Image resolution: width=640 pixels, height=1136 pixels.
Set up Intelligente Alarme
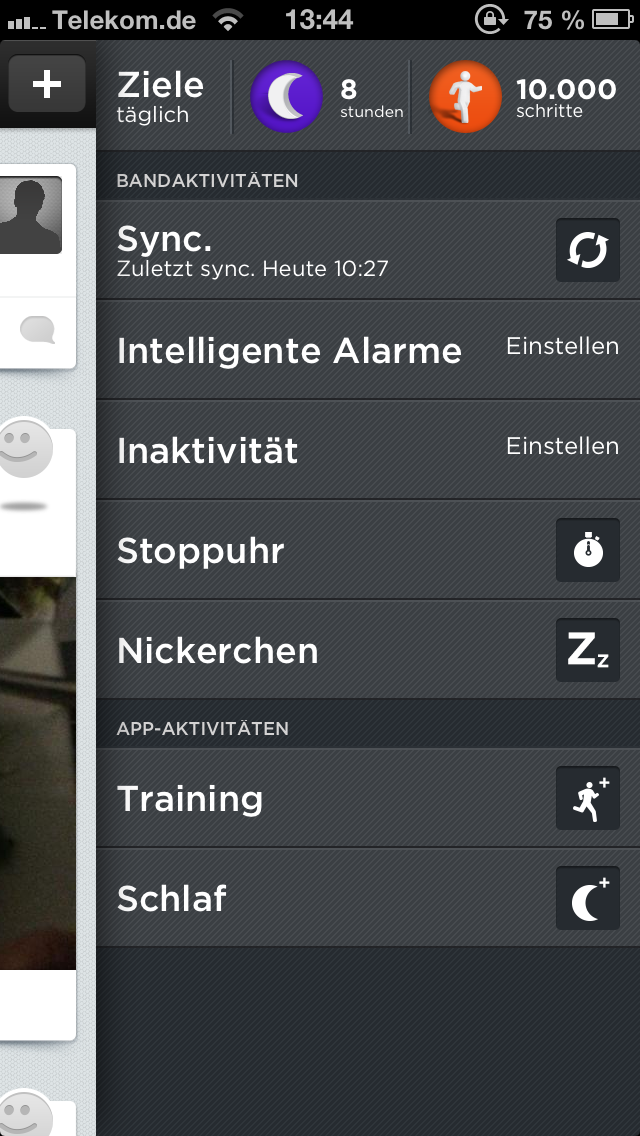point(368,350)
